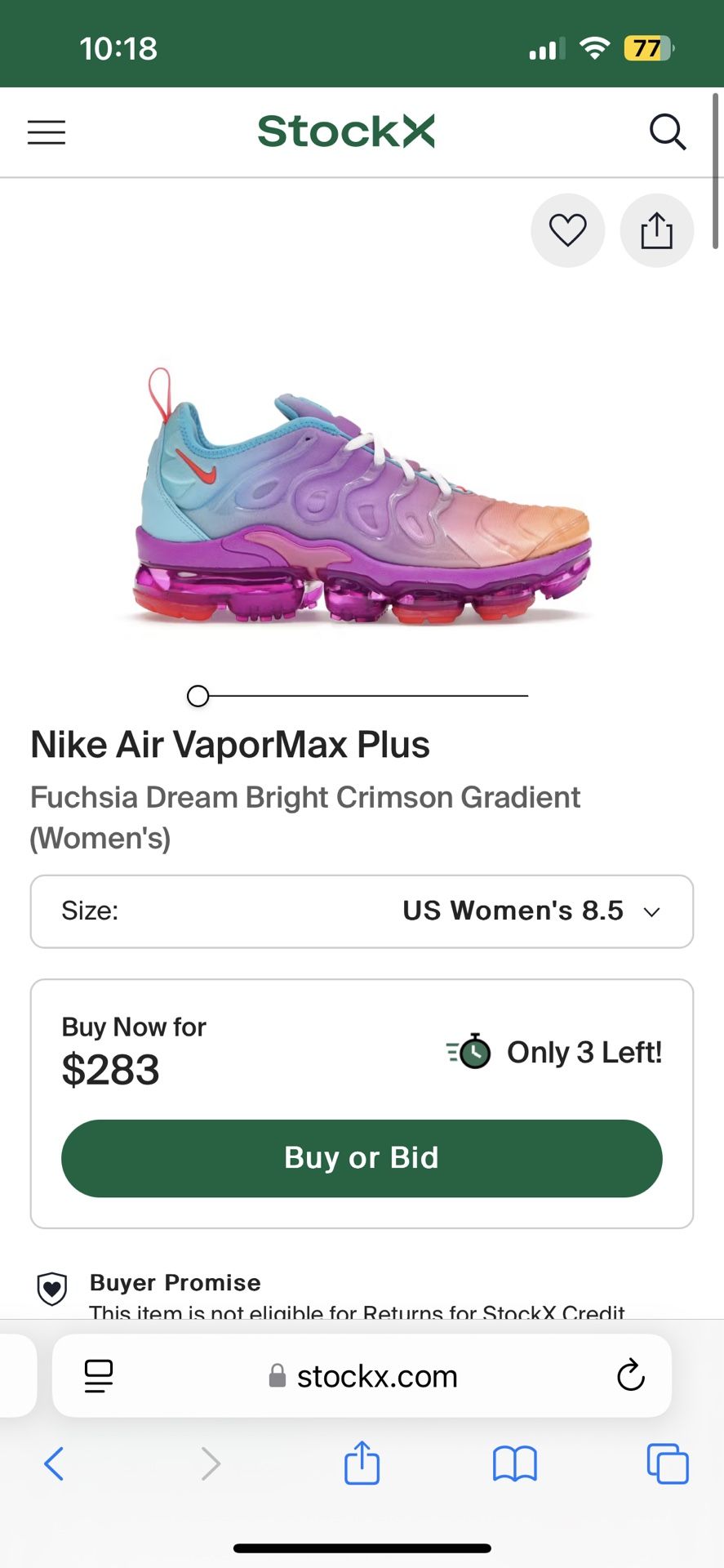Expand the Size dropdown showing US Women's 8.5
This screenshot has width=724, height=1568.
(362, 911)
